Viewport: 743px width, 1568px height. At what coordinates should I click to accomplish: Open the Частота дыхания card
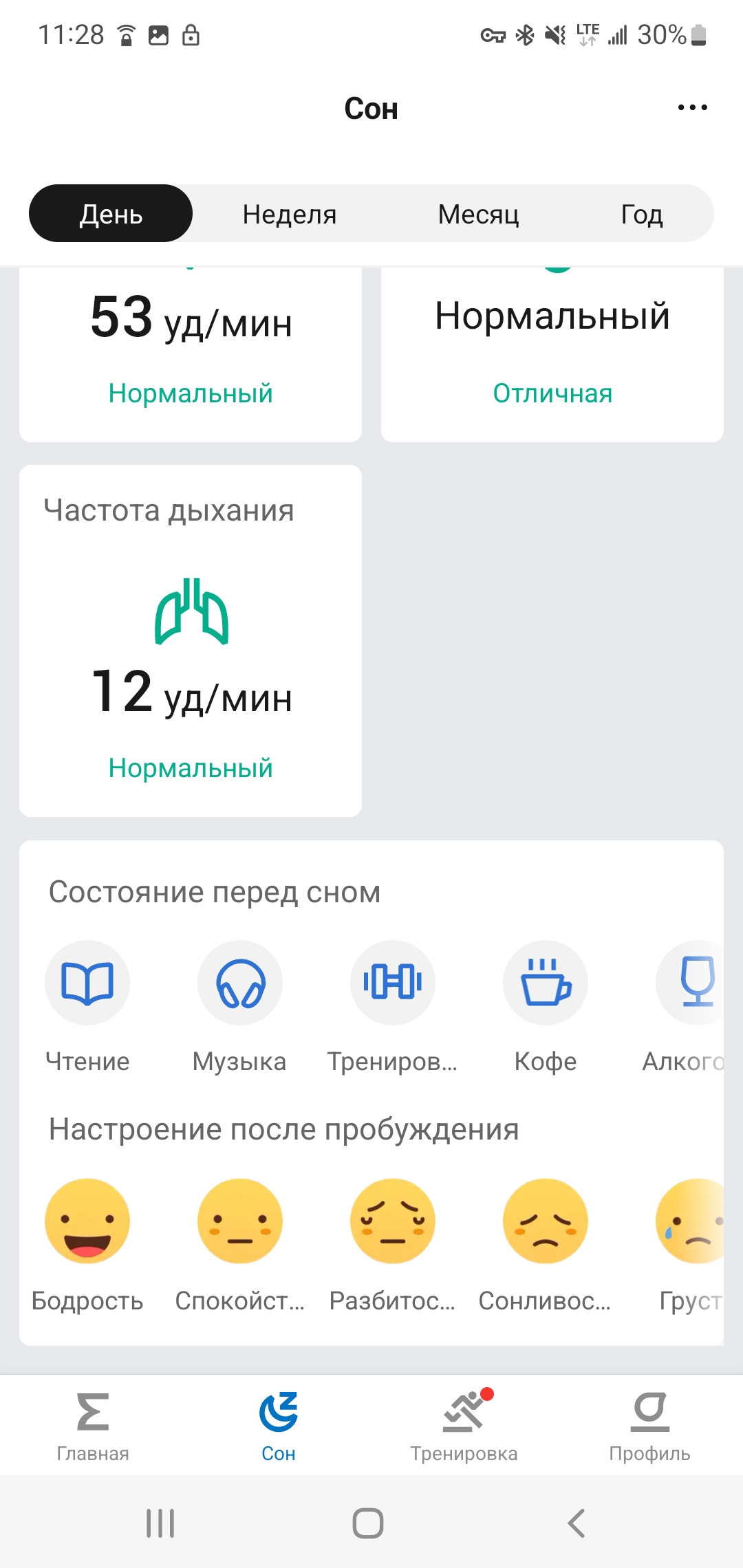(191, 640)
